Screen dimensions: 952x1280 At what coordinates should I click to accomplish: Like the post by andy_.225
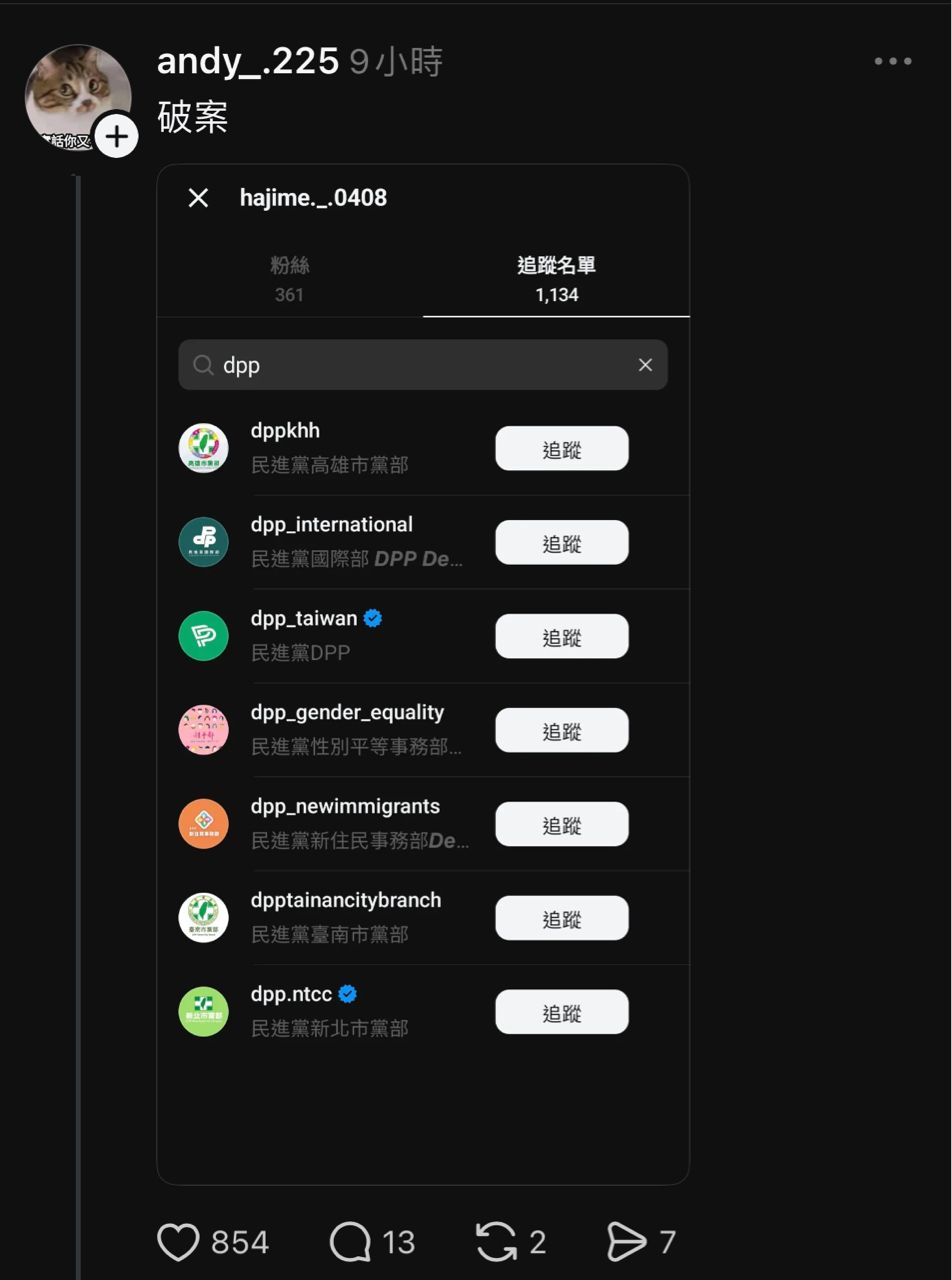[180, 1242]
